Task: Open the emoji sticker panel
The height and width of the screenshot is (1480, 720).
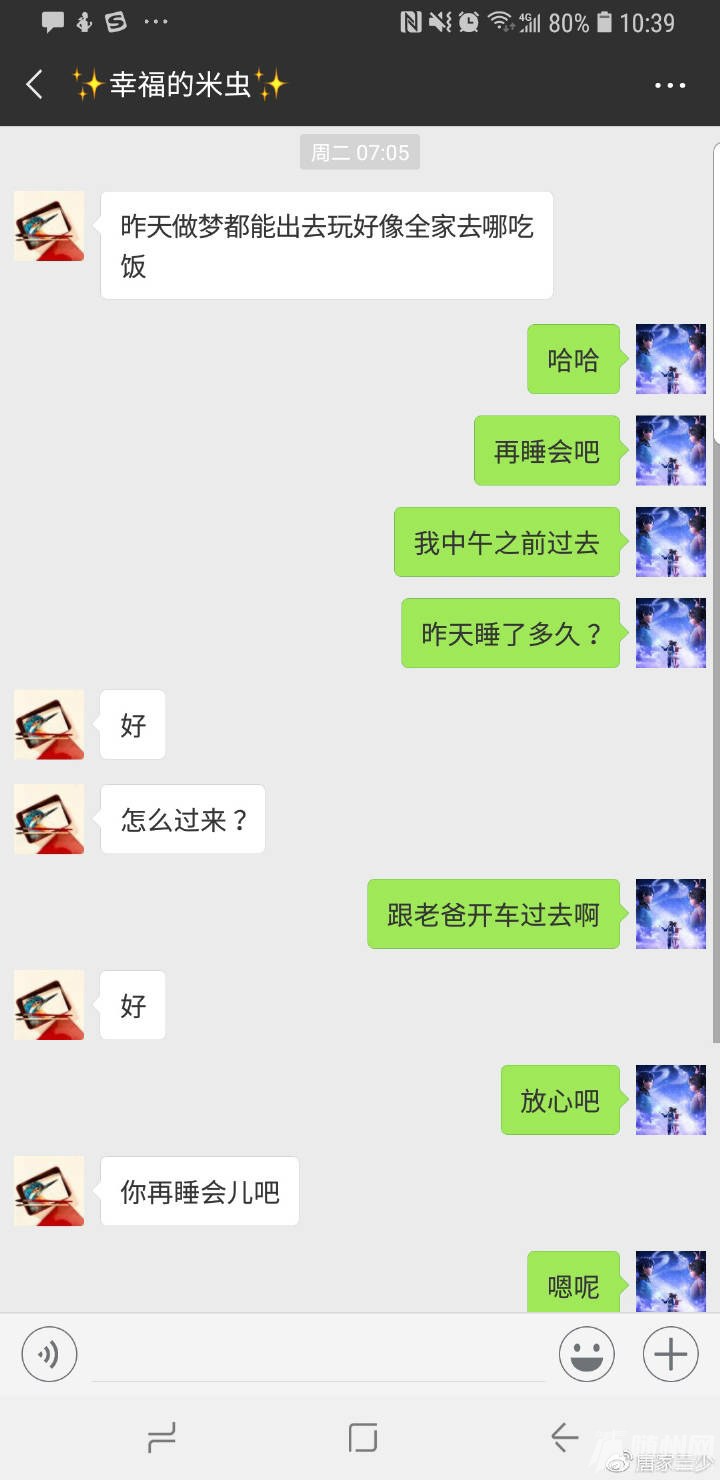Action: (x=587, y=1355)
